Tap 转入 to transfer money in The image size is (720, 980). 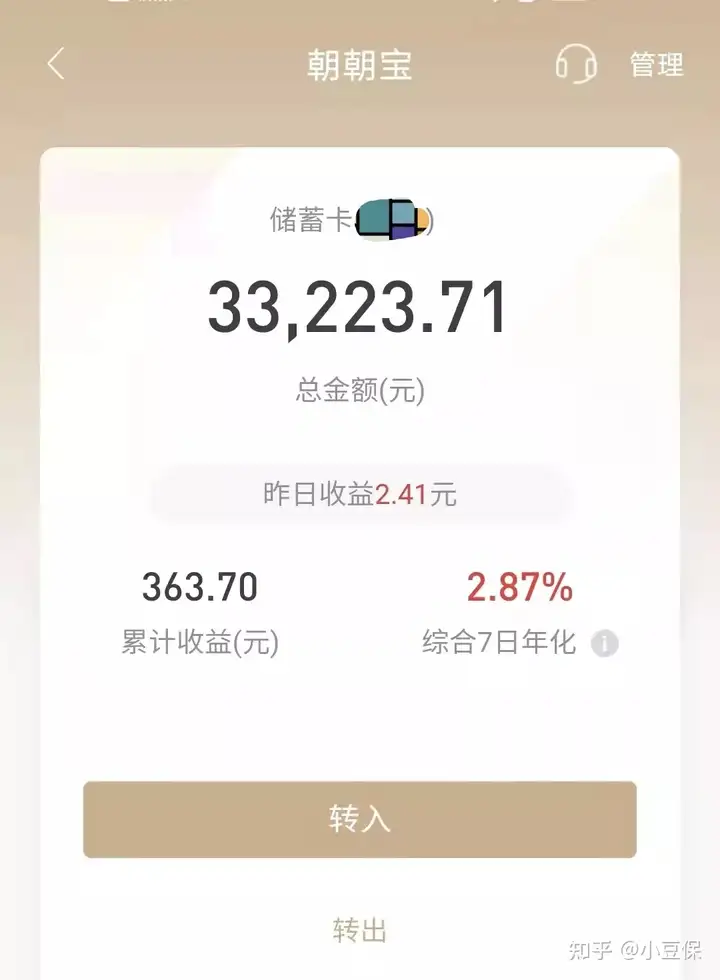360,819
